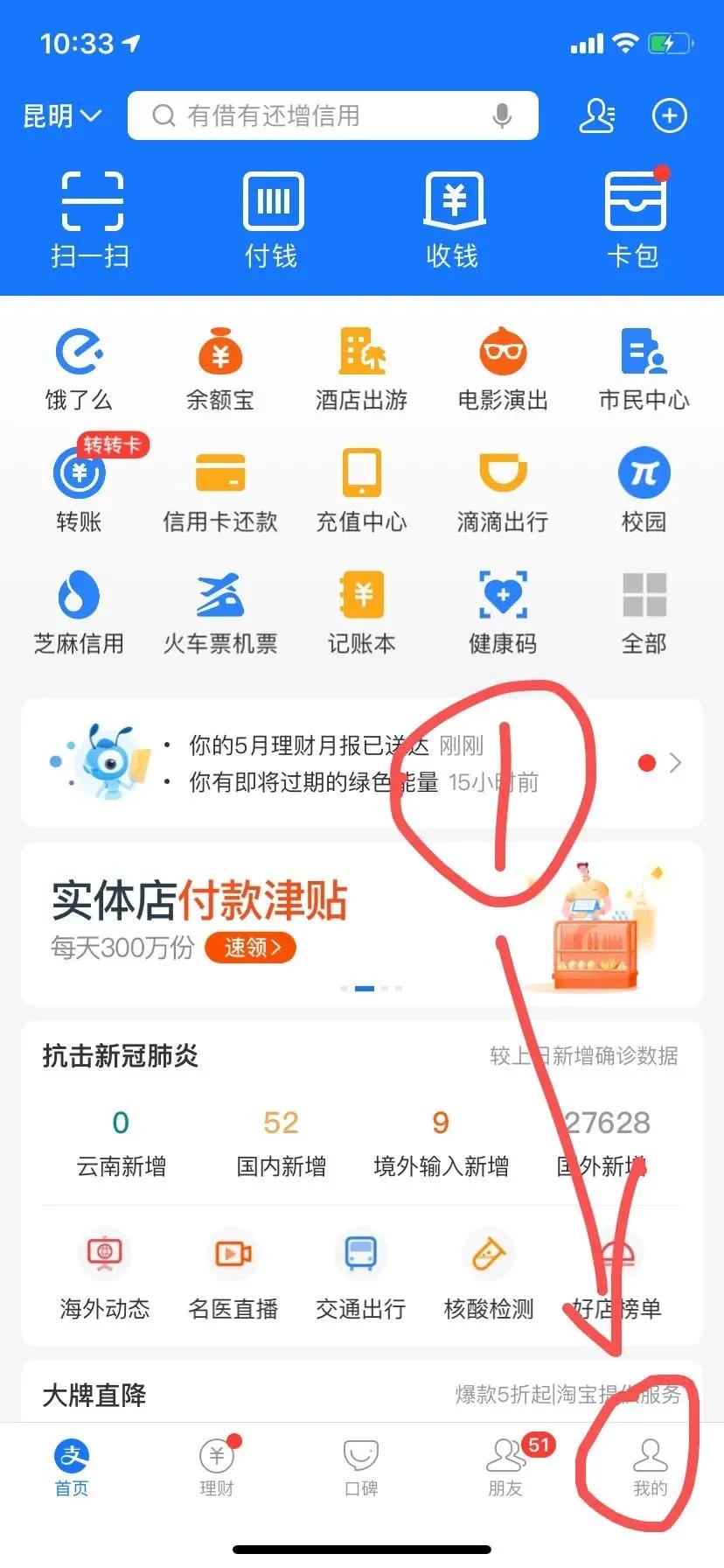Open the 爆款5折起 Taobao deals link
724x1568 pixels.
(568, 1396)
